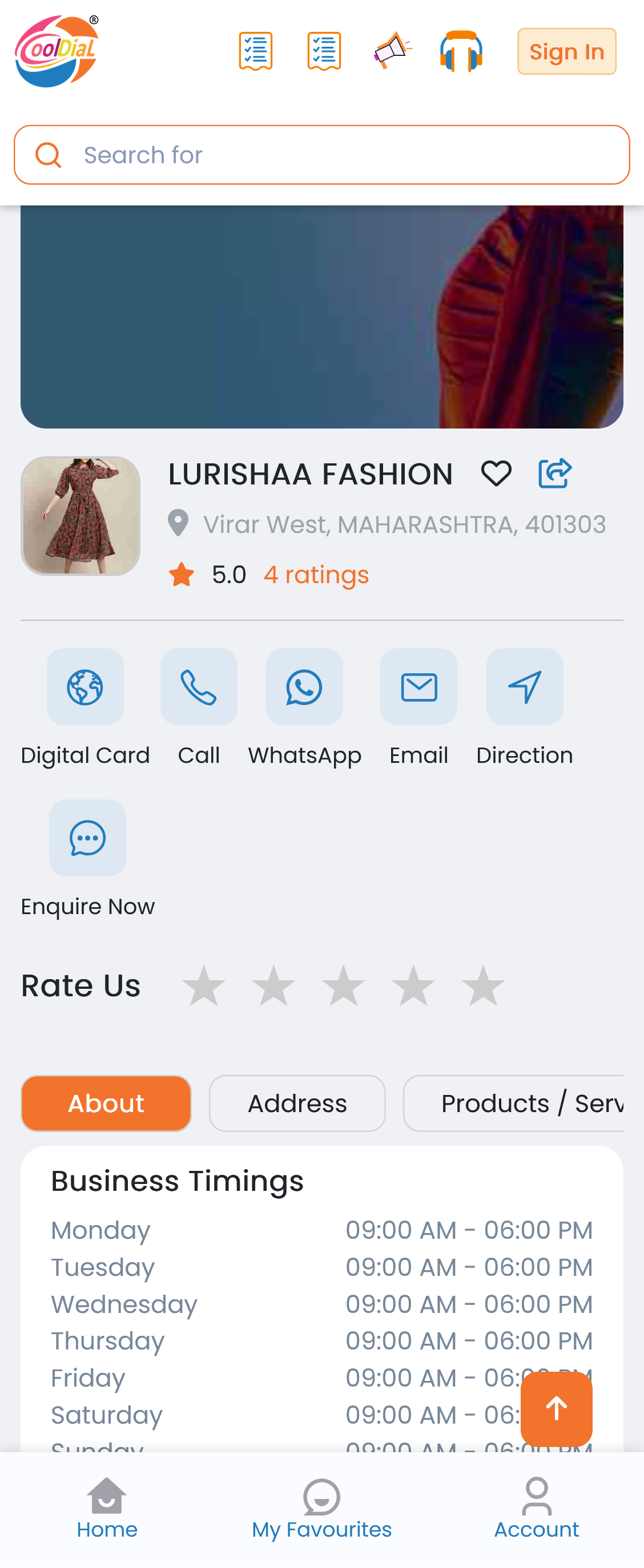Screen dimensions: 644x1568
Task: Send an Email to the business
Action: 418,687
